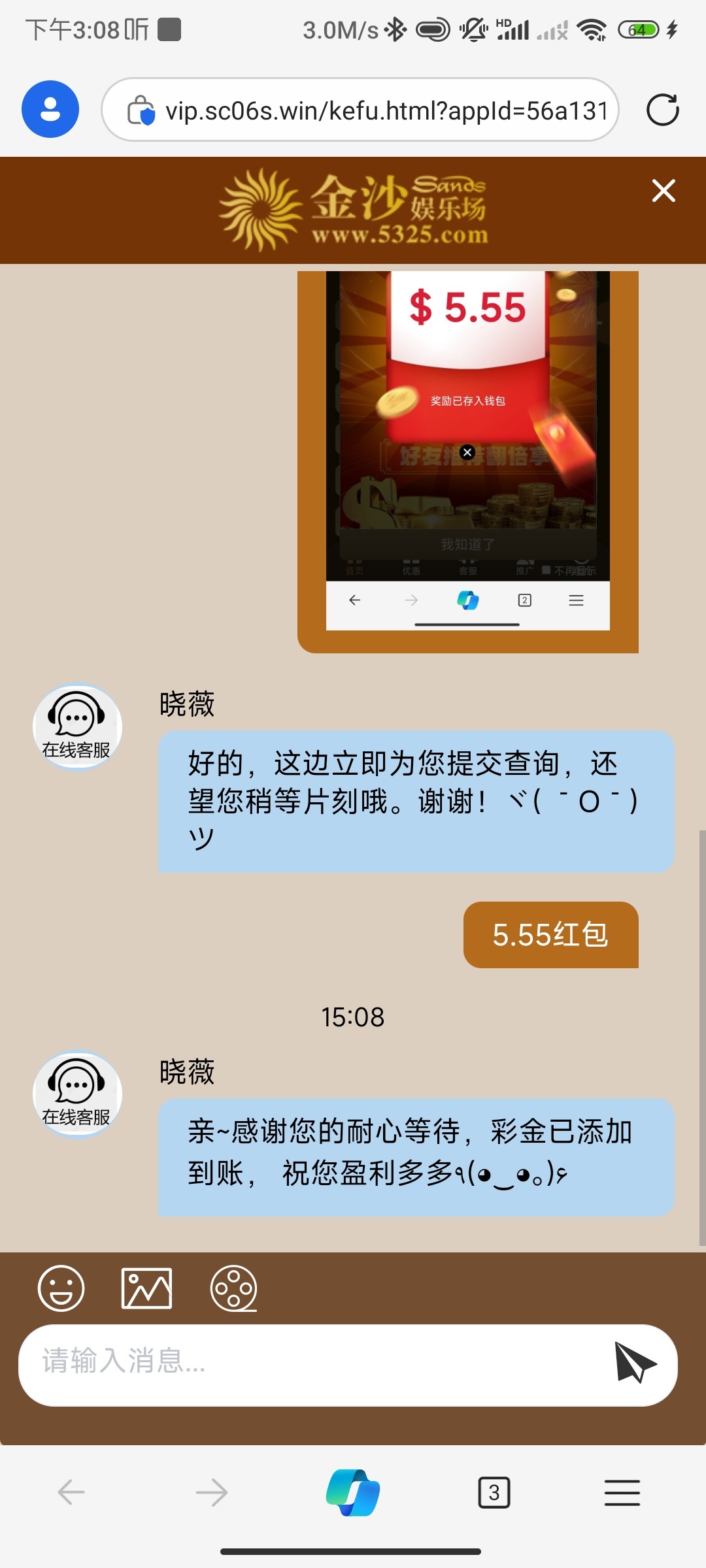Image resolution: width=706 pixels, height=1568 pixels.
Task: Go back to previous page in browser
Action: pyautogui.click(x=71, y=1493)
